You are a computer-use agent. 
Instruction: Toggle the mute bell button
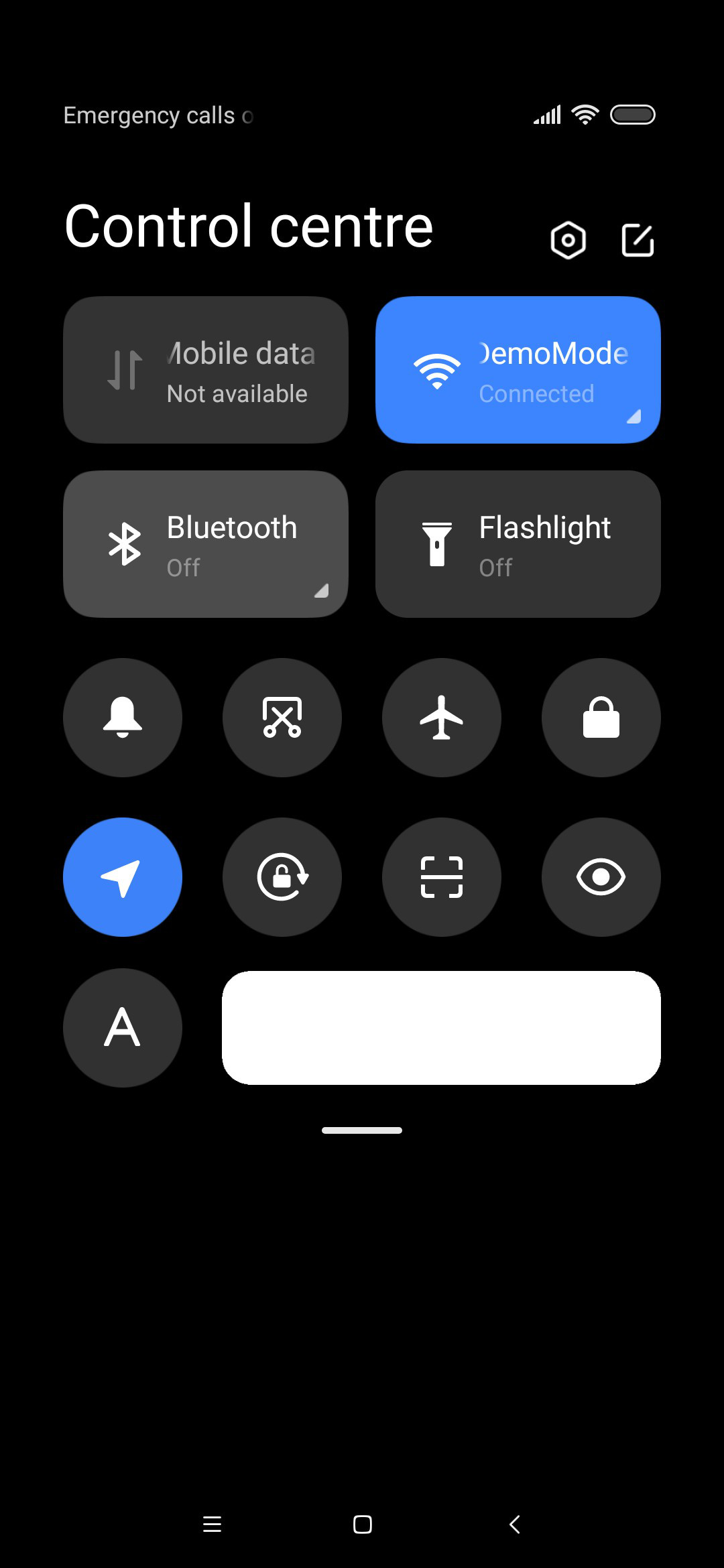pos(123,718)
